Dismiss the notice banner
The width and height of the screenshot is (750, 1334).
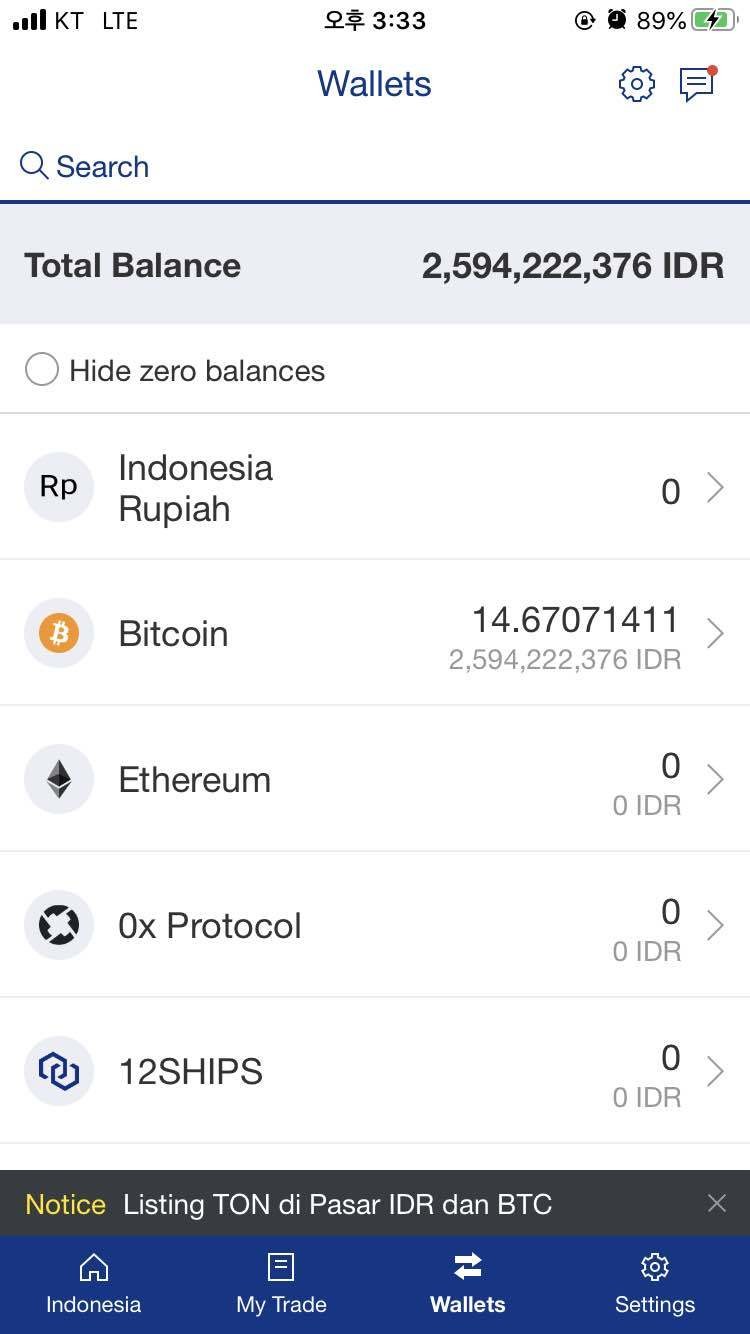tap(717, 1203)
